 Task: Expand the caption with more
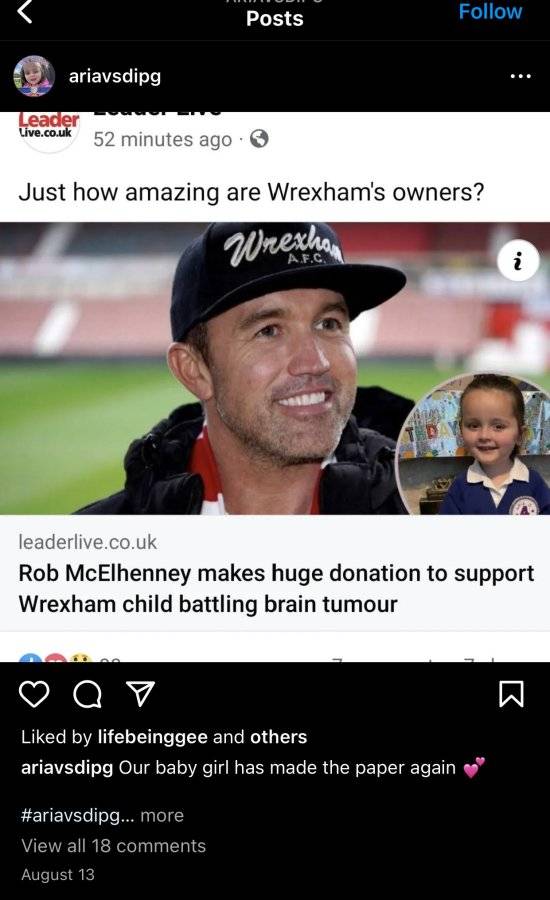click(162, 815)
